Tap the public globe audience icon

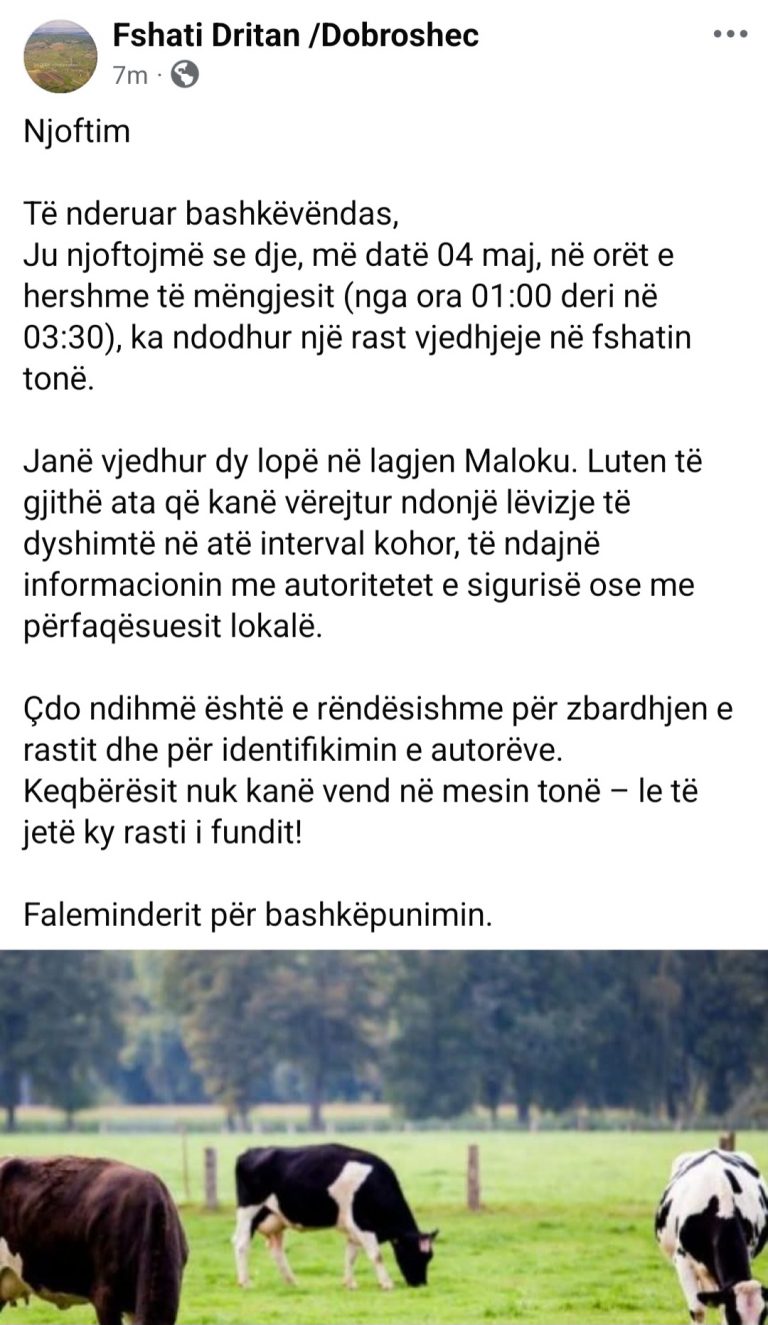pos(185,75)
